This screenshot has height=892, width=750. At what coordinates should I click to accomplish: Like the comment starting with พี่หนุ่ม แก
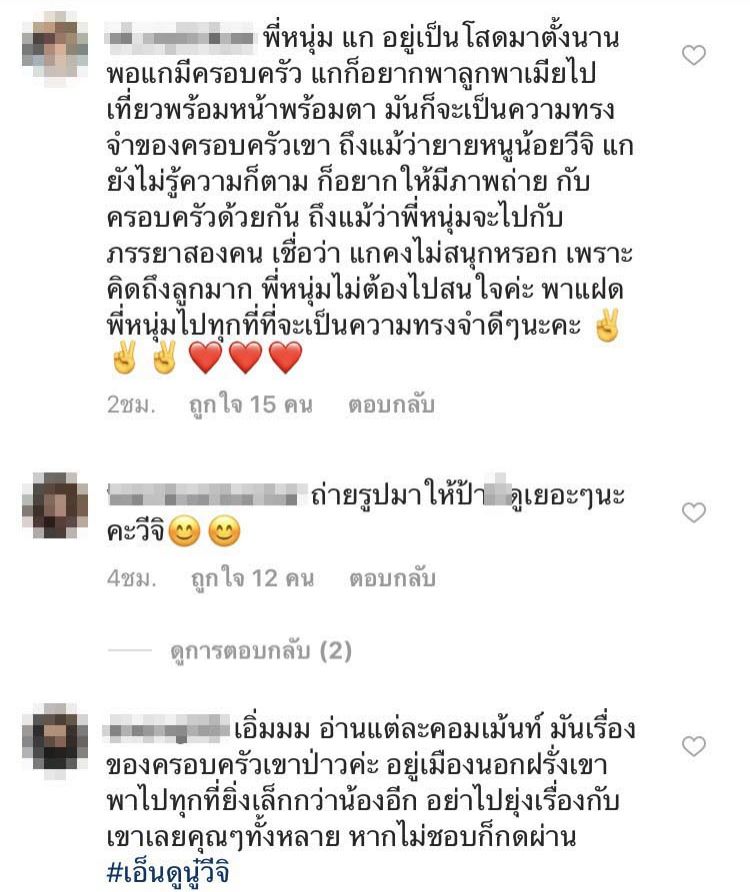click(x=693, y=56)
